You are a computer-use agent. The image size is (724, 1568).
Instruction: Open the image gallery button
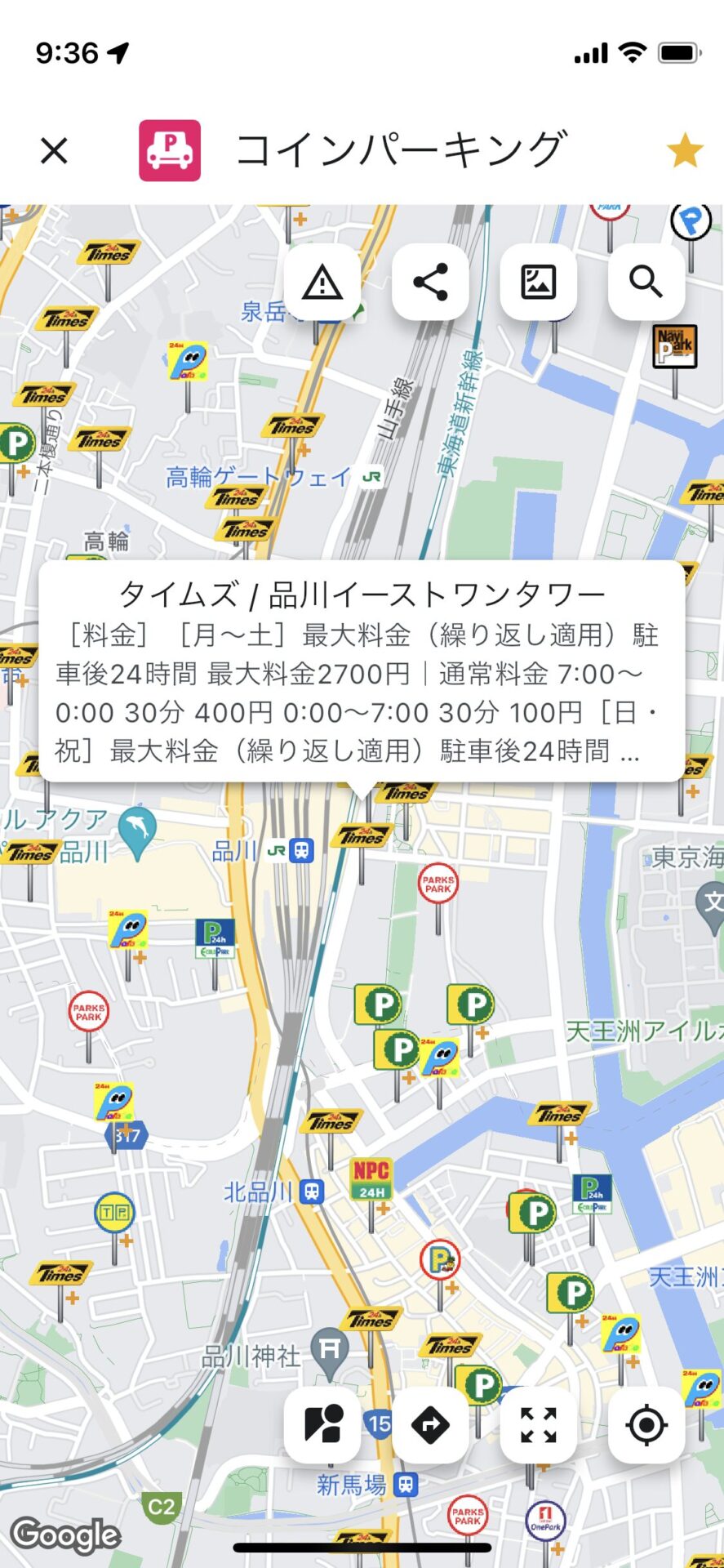point(538,283)
